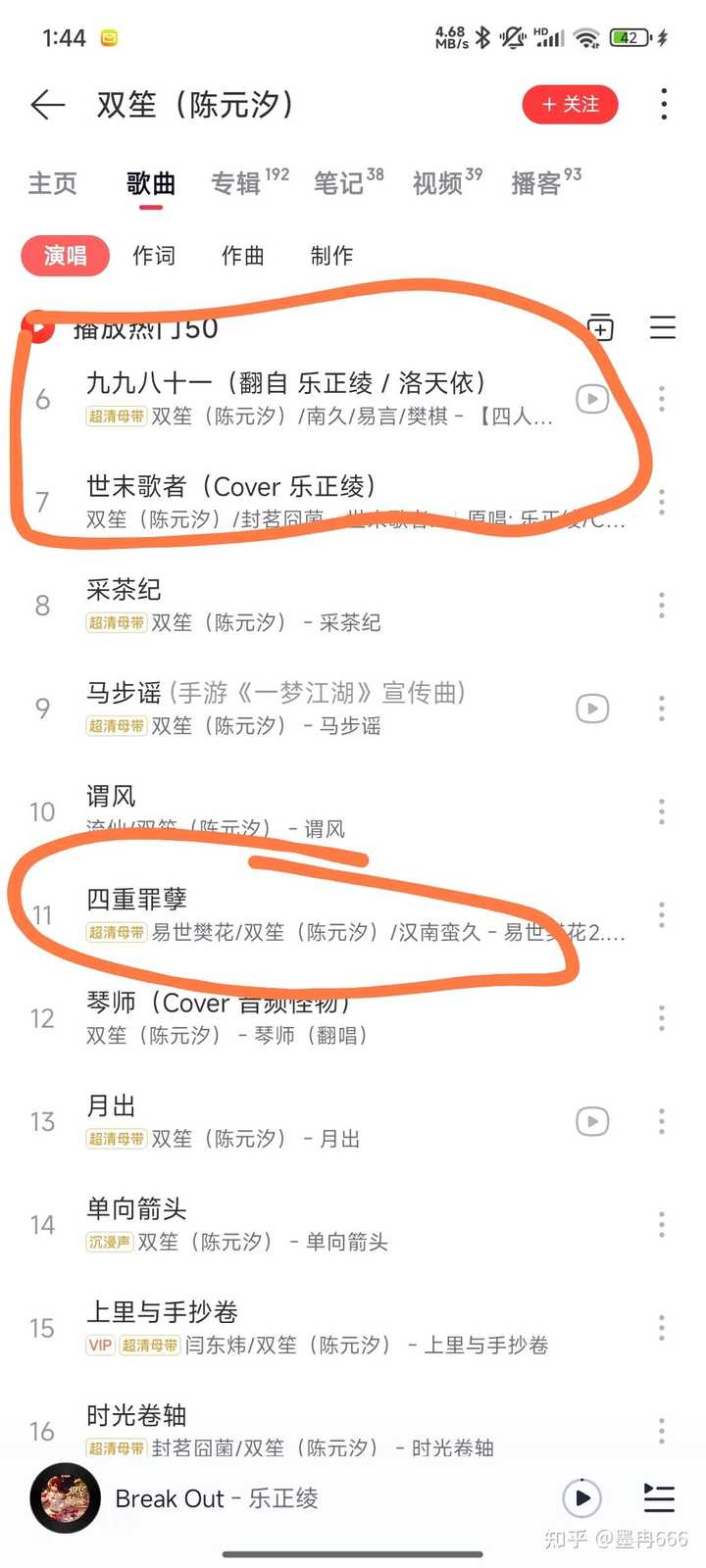Follow 双笙 with the 关注 button
This screenshot has width=706, height=1568.
pyautogui.click(x=570, y=105)
